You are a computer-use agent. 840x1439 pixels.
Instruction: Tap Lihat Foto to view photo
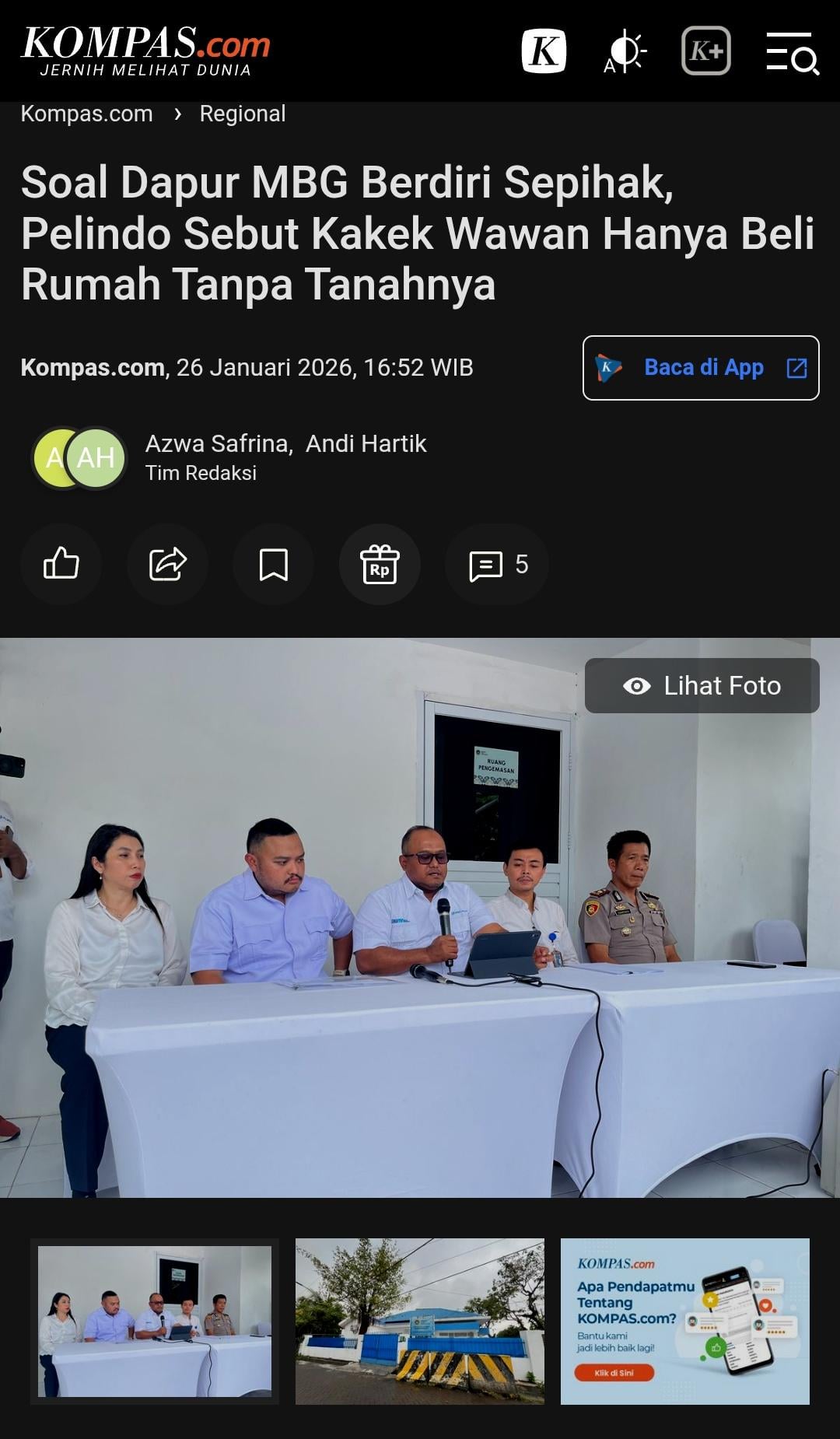click(x=702, y=685)
